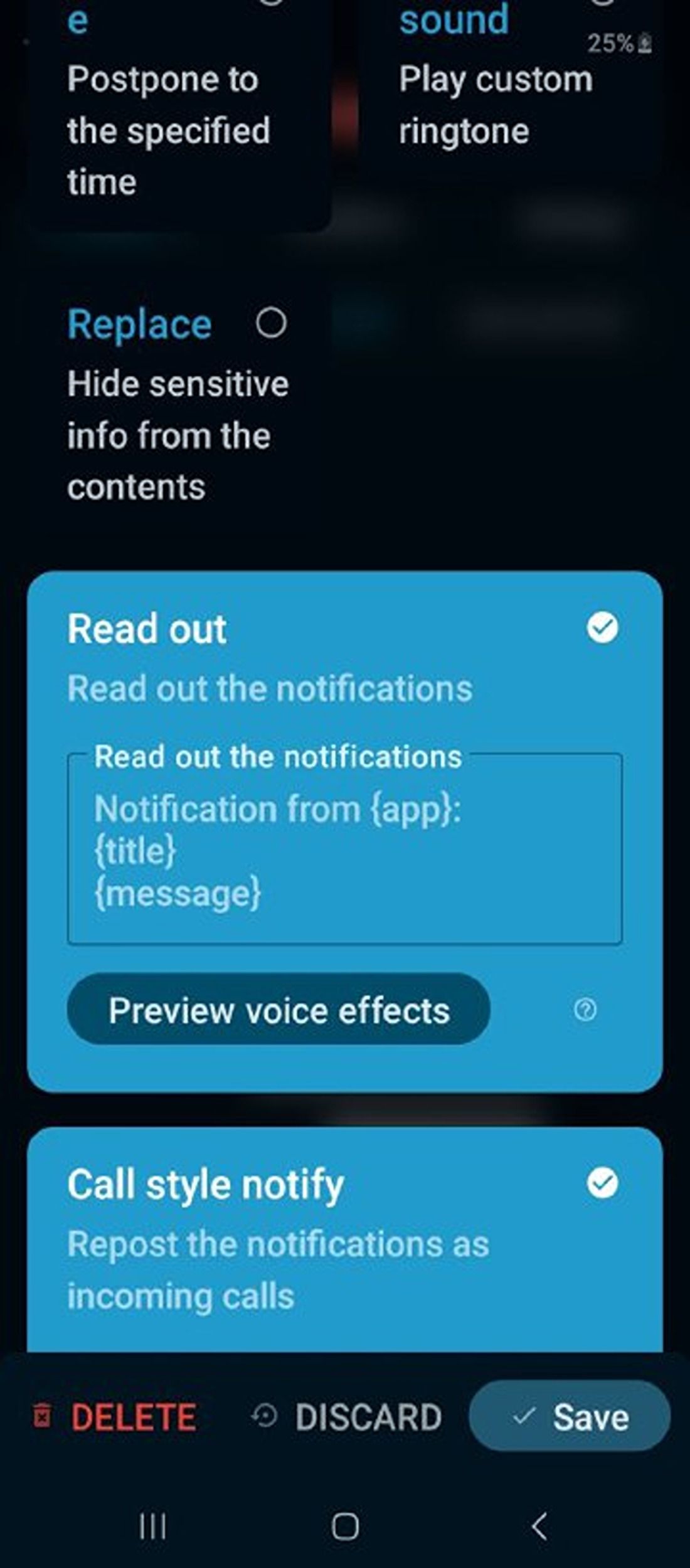Select the Replace option card
Viewport: 690px width, 1568px height.
click(x=178, y=405)
